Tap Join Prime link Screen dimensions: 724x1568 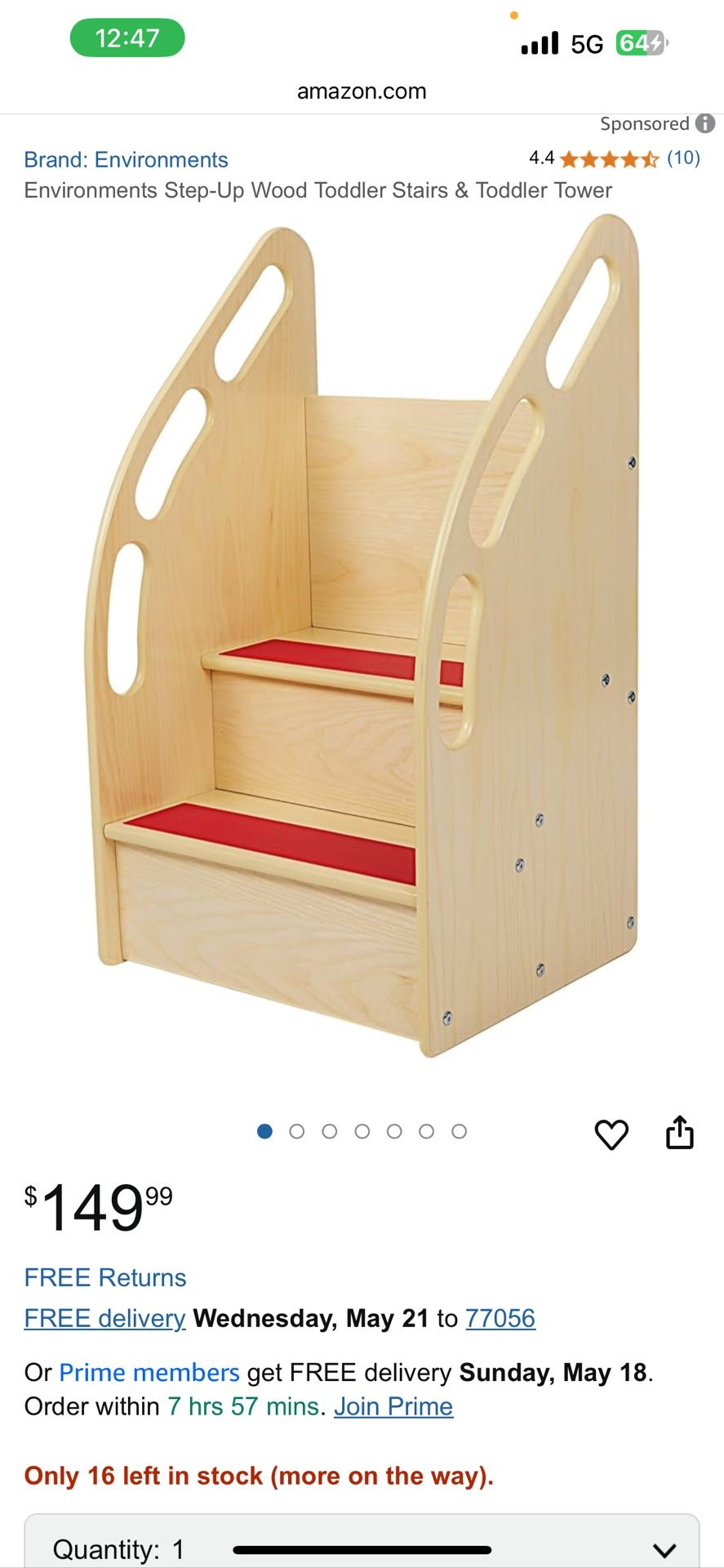point(393,1406)
